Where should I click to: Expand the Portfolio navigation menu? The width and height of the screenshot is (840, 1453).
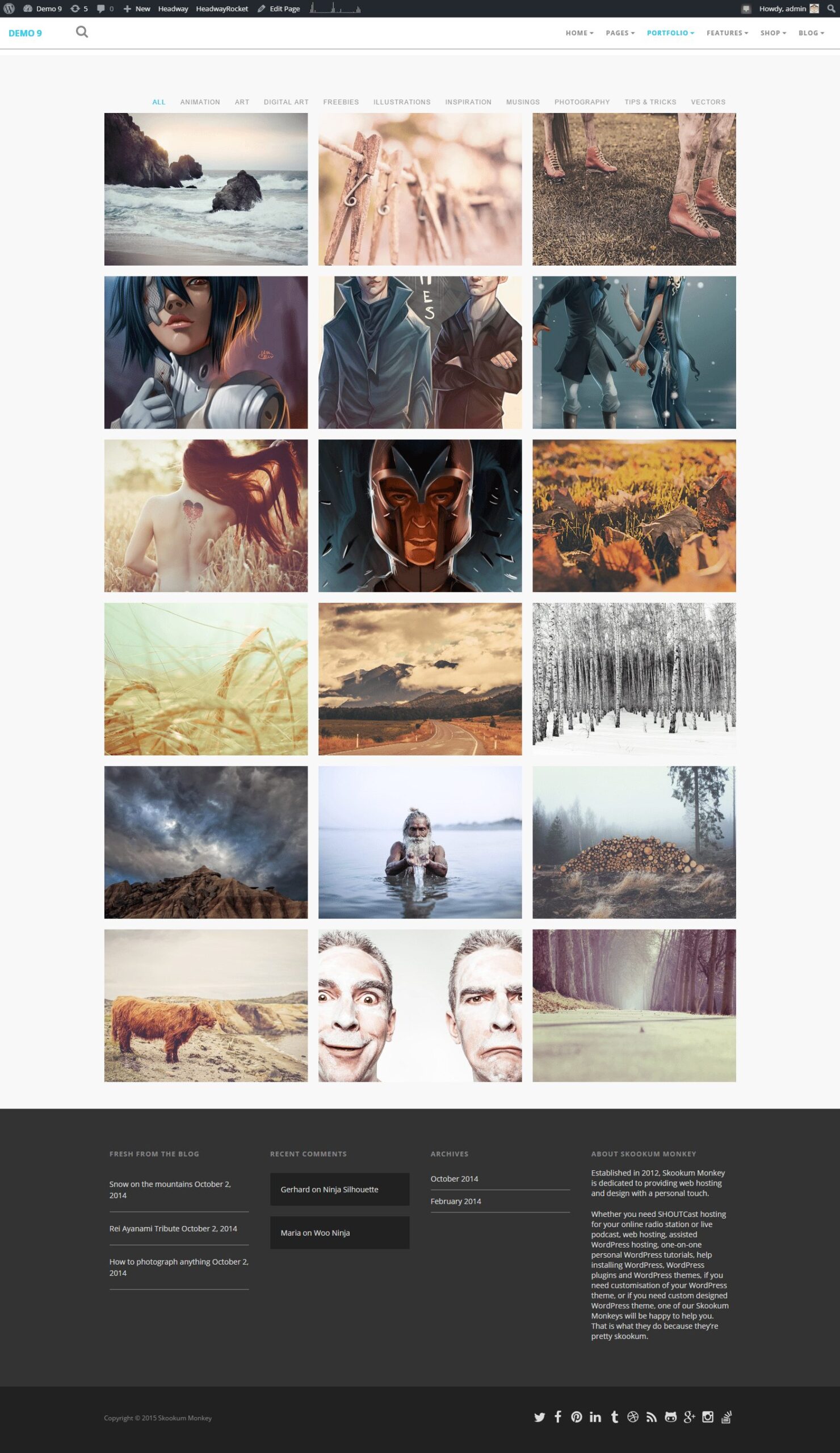tap(670, 33)
